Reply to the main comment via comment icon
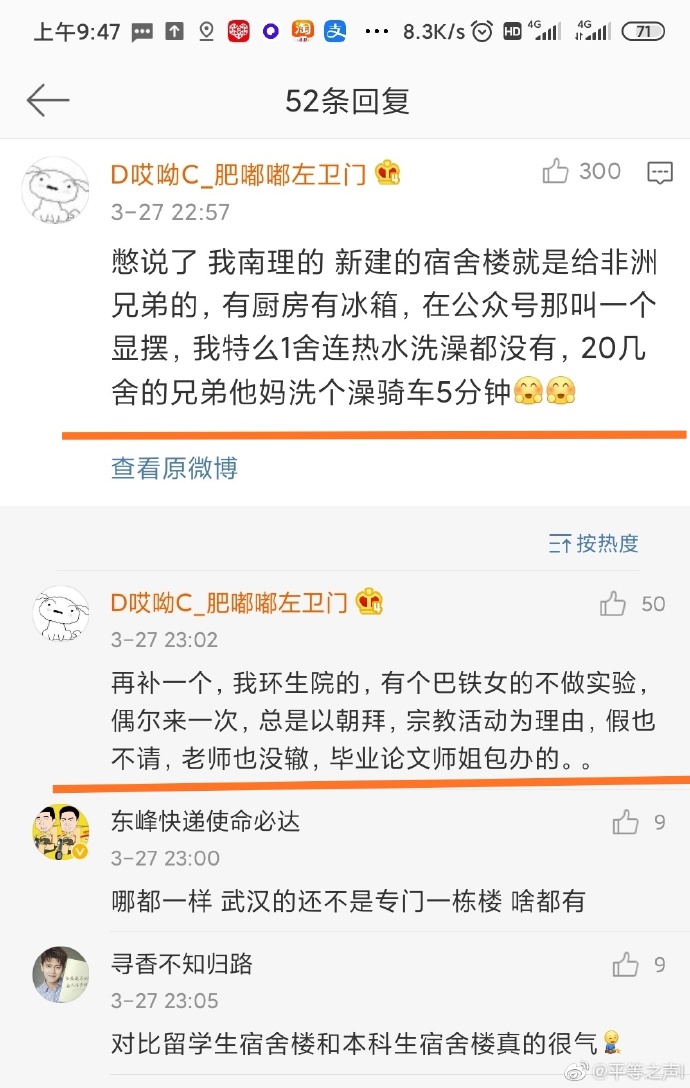 point(659,172)
